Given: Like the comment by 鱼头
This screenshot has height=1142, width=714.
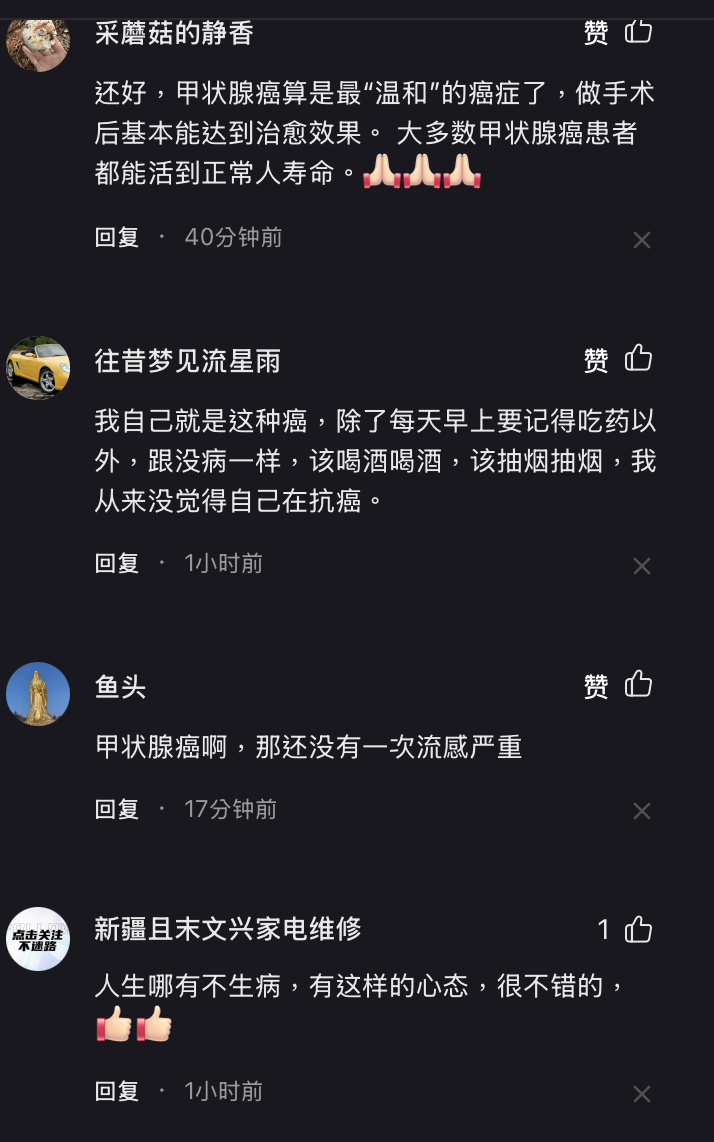Looking at the screenshot, I should pos(638,685).
